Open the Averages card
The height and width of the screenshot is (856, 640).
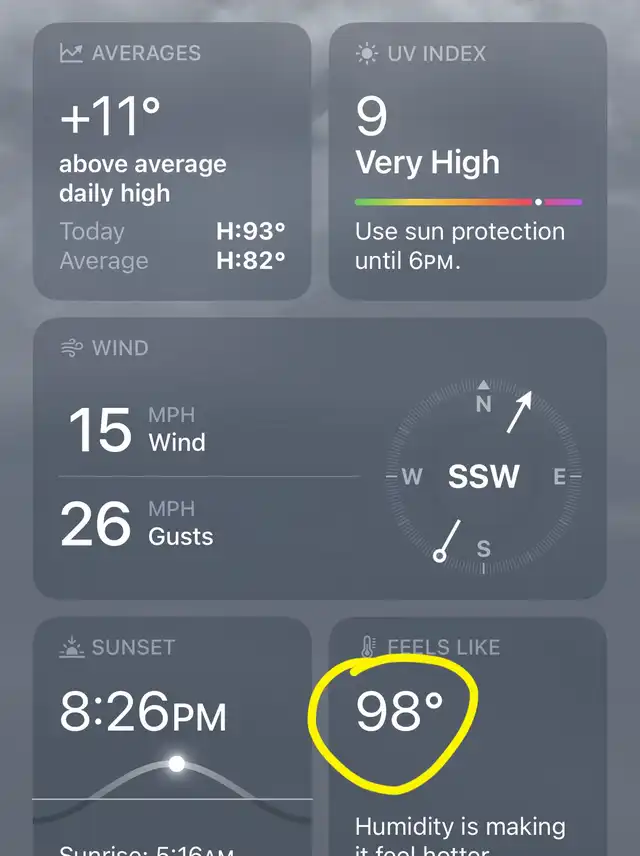(172, 161)
